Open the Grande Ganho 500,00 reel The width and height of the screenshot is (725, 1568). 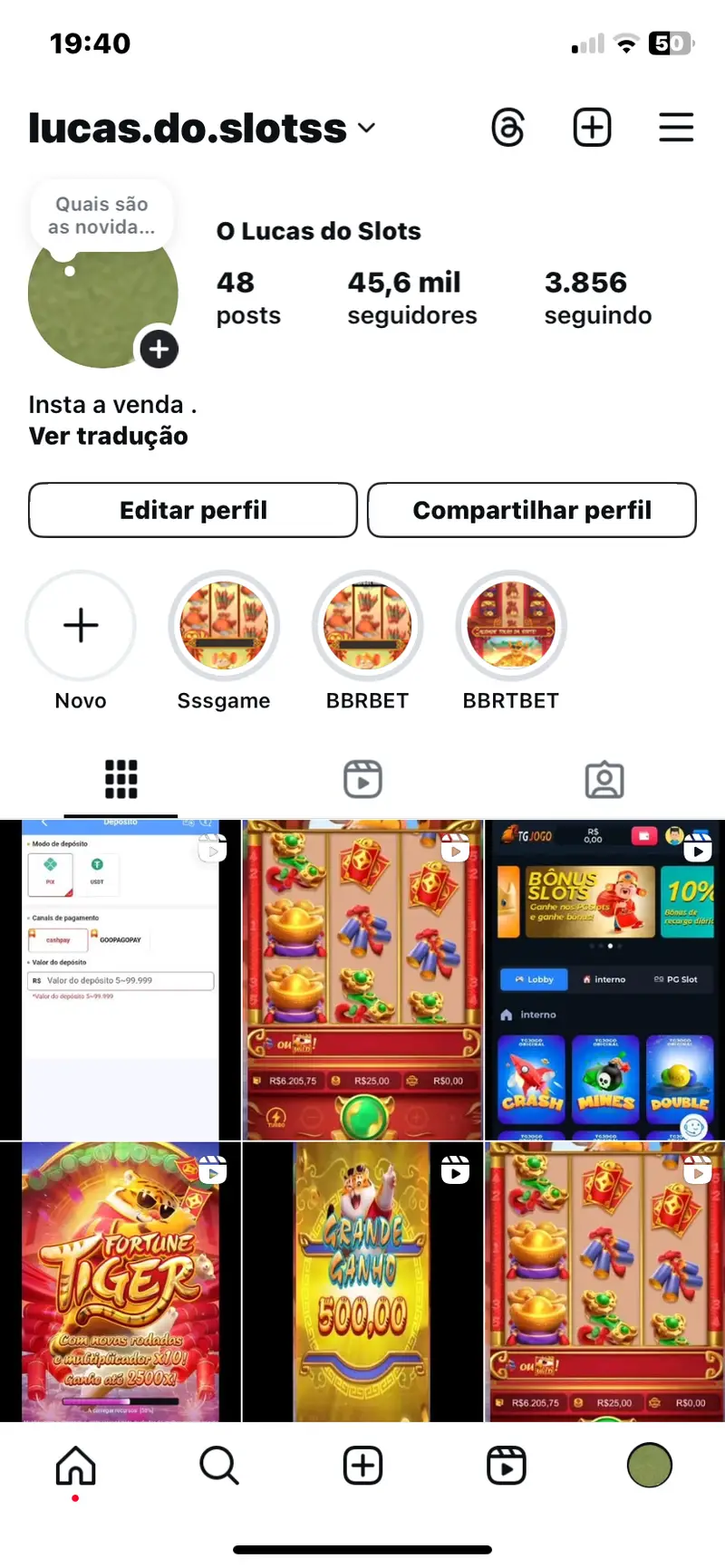click(362, 1281)
